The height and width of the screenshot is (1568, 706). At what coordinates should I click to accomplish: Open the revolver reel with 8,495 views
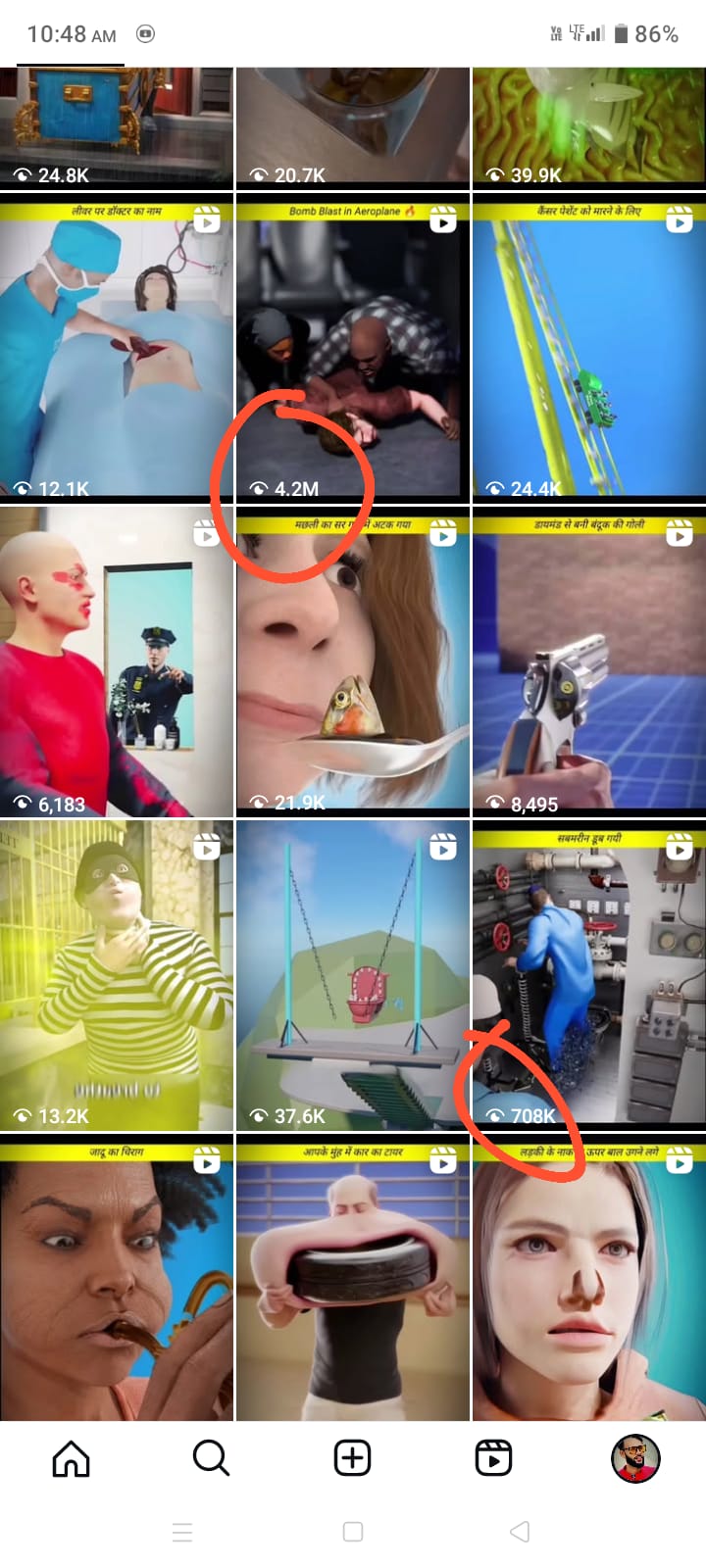click(x=589, y=661)
